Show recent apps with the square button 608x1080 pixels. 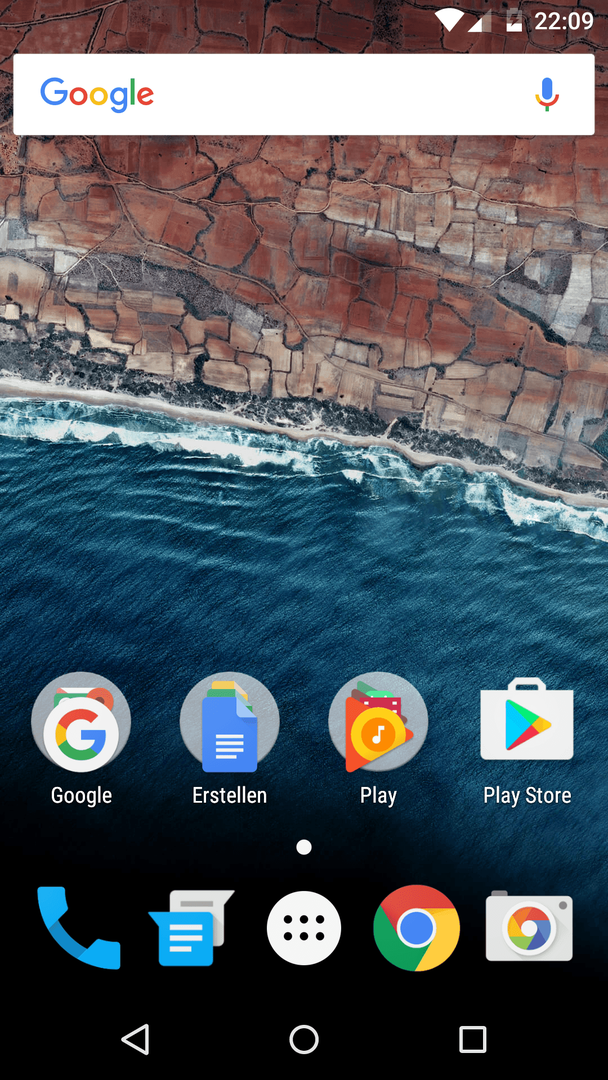pyautogui.click(x=472, y=1039)
